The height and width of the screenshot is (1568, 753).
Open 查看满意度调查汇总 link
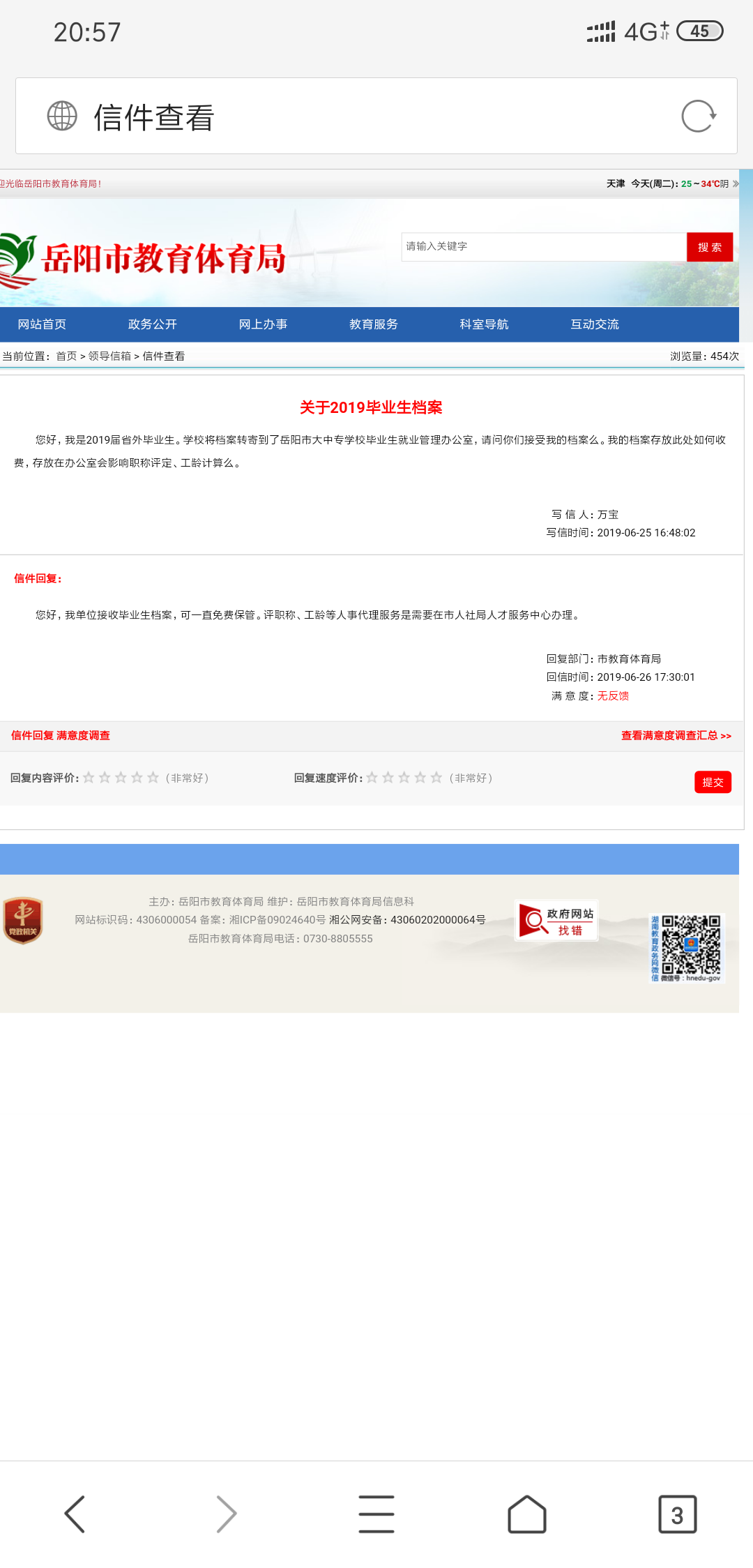tap(676, 736)
